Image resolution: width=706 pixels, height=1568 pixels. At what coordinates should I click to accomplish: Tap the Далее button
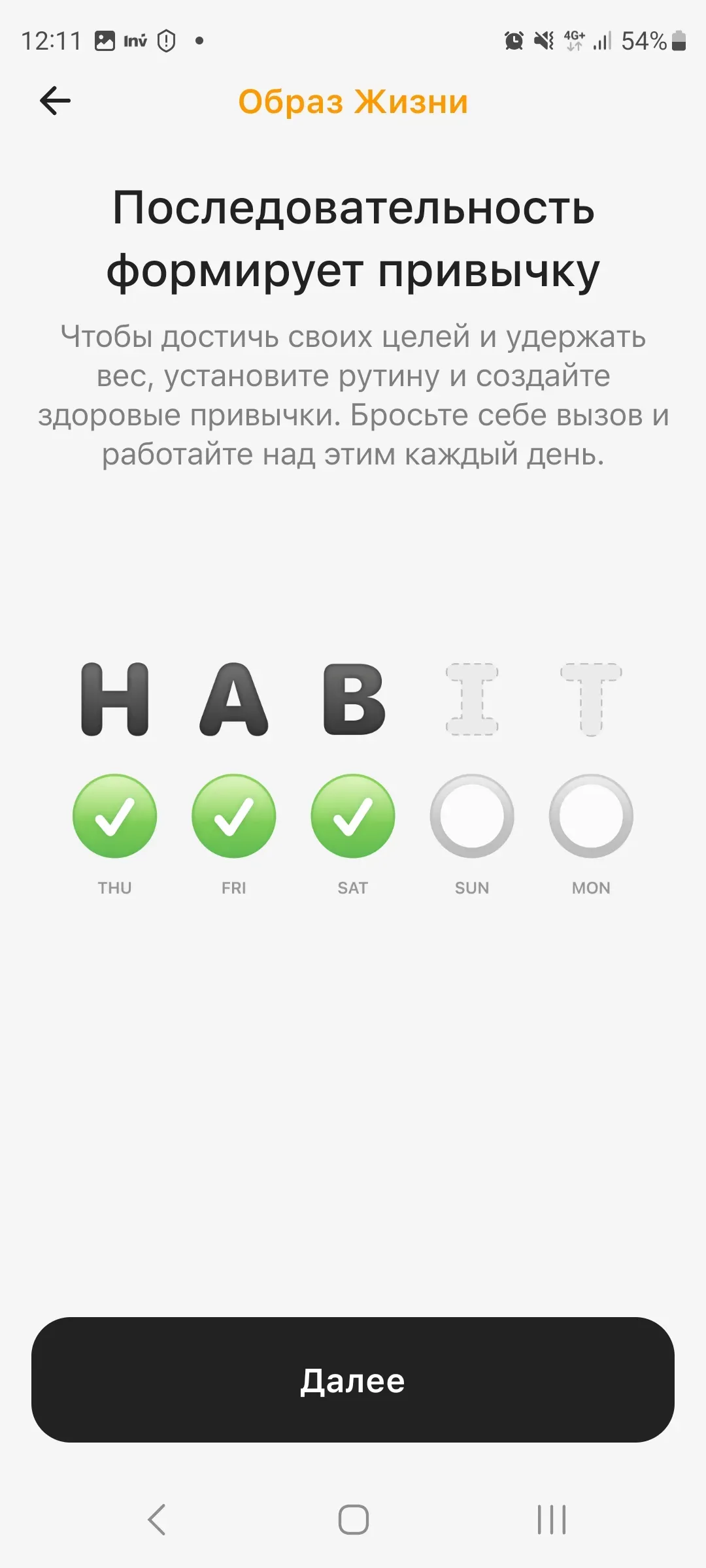pos(353,1380)
